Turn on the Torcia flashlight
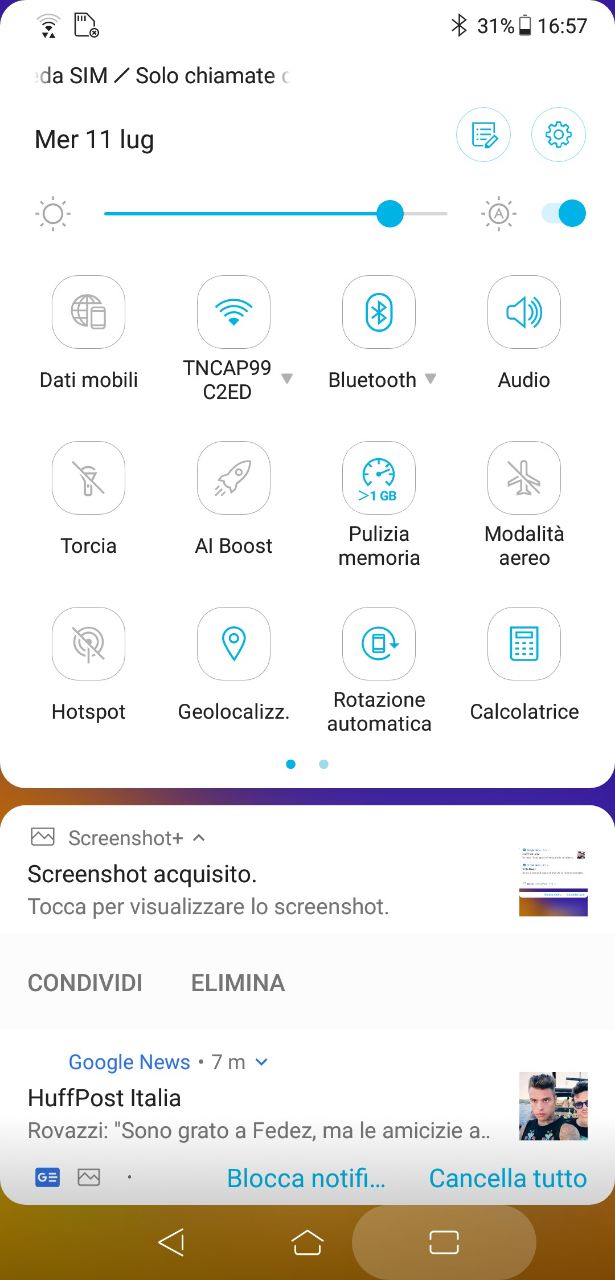 click(x=88, y=478)
